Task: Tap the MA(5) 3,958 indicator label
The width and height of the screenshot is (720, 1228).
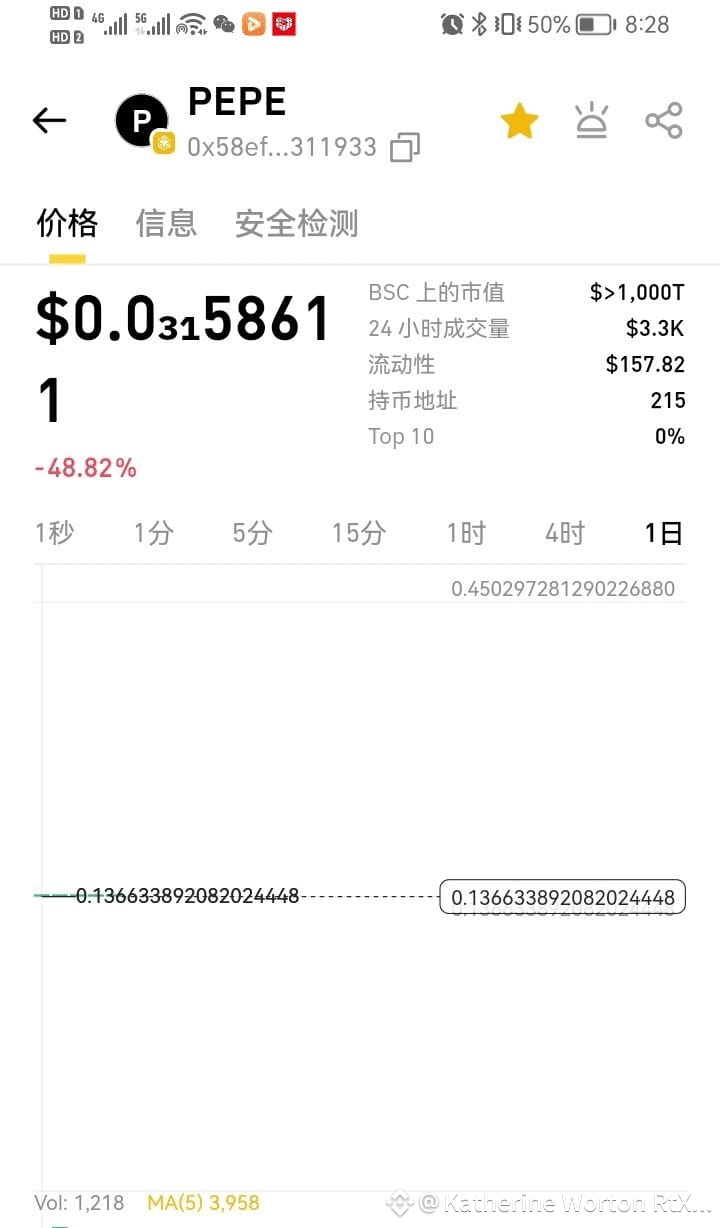Action: pyautogui.click(x=203, y=1202)
